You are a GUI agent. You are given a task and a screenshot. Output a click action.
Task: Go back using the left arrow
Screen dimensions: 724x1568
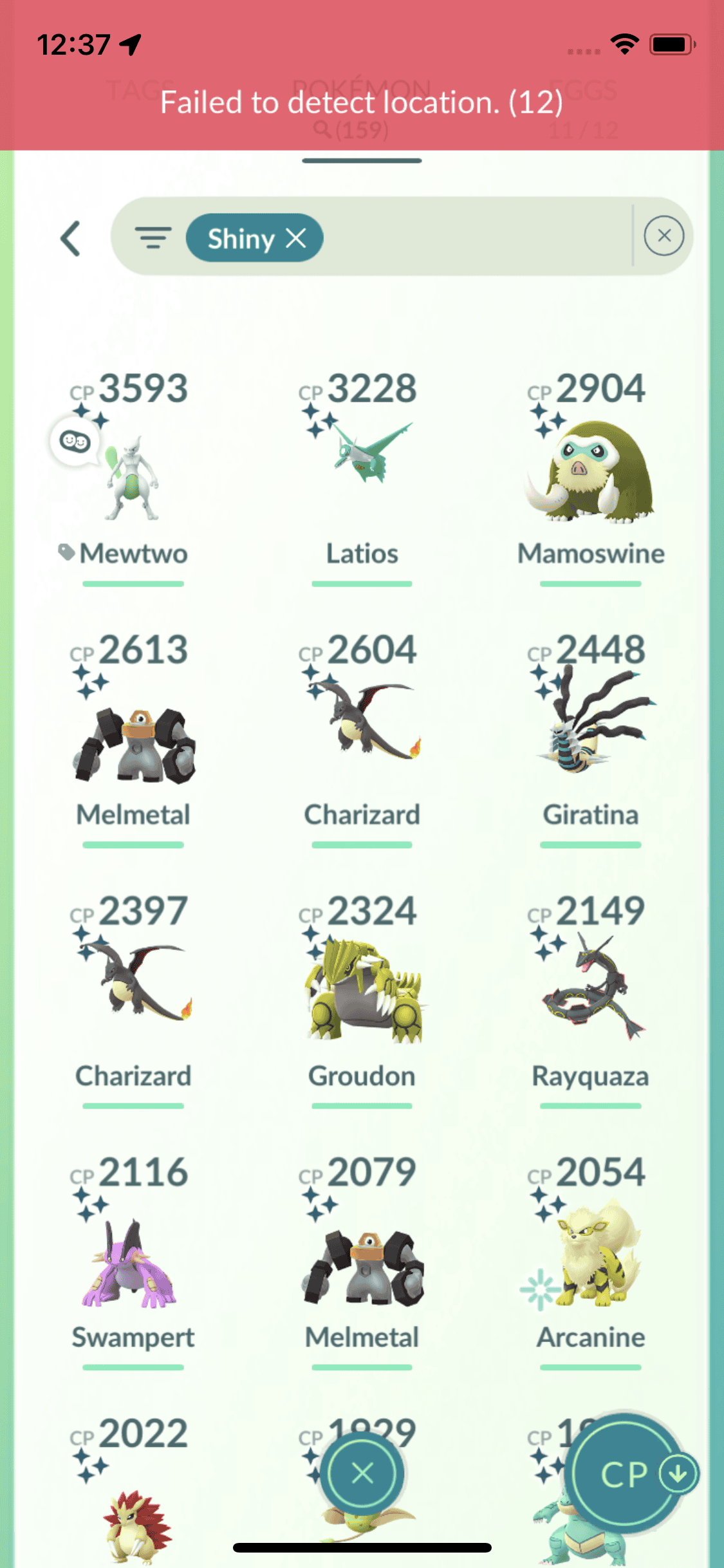[71, 239]
